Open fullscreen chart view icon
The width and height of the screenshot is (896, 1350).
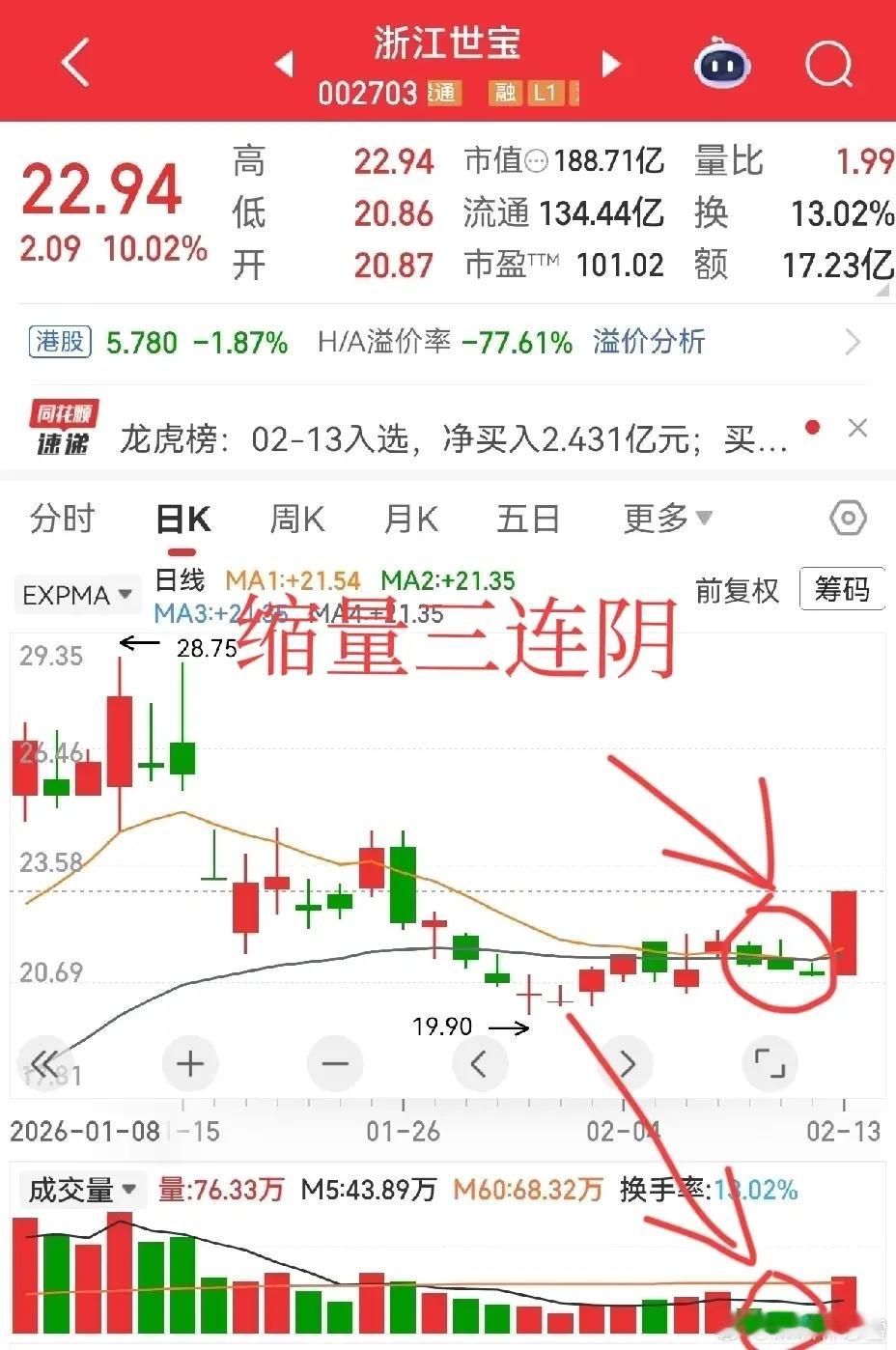point(770,1063)
